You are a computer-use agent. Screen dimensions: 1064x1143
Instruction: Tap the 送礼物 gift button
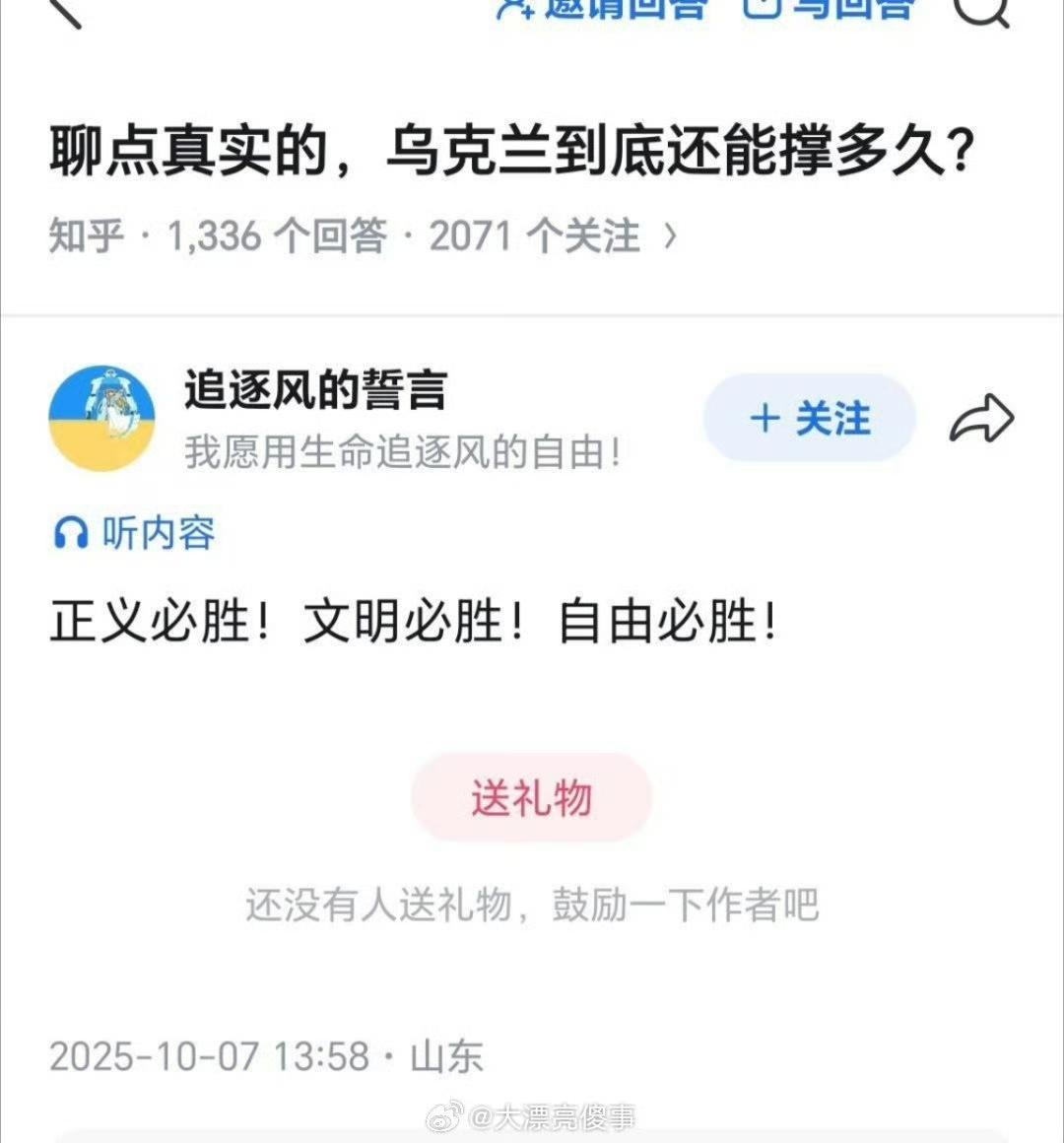pyautogui.click(x=530, y=798)
